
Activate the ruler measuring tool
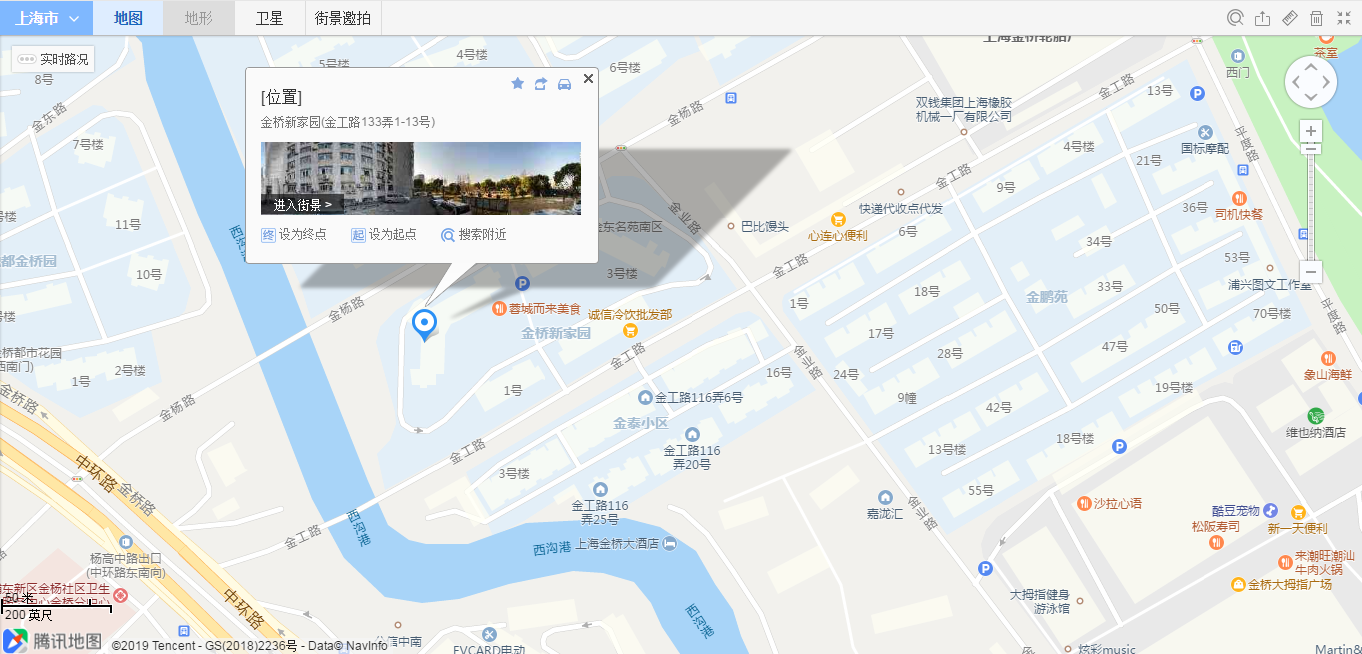pyautogui.click(x=1289, y=18)
